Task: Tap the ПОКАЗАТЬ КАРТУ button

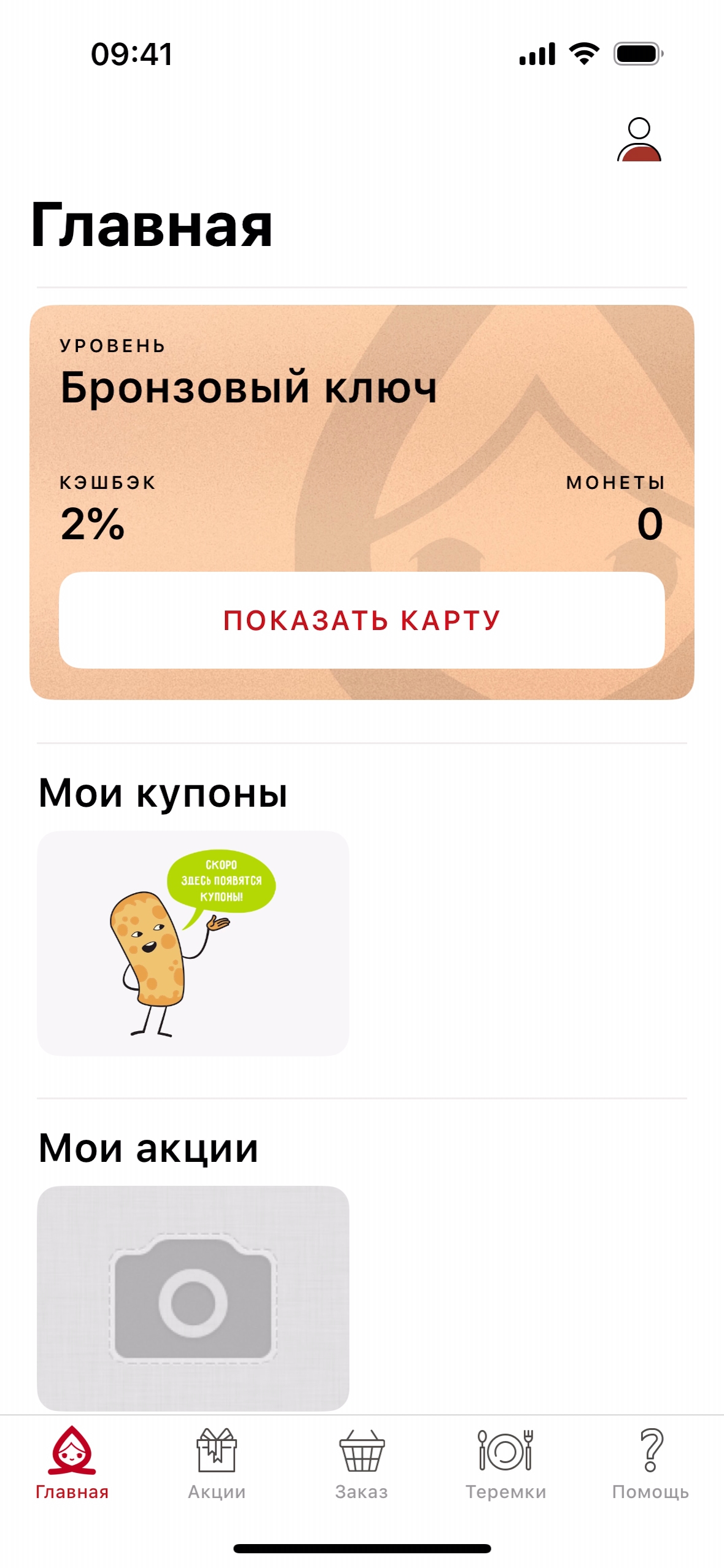Action: [362, 620]
